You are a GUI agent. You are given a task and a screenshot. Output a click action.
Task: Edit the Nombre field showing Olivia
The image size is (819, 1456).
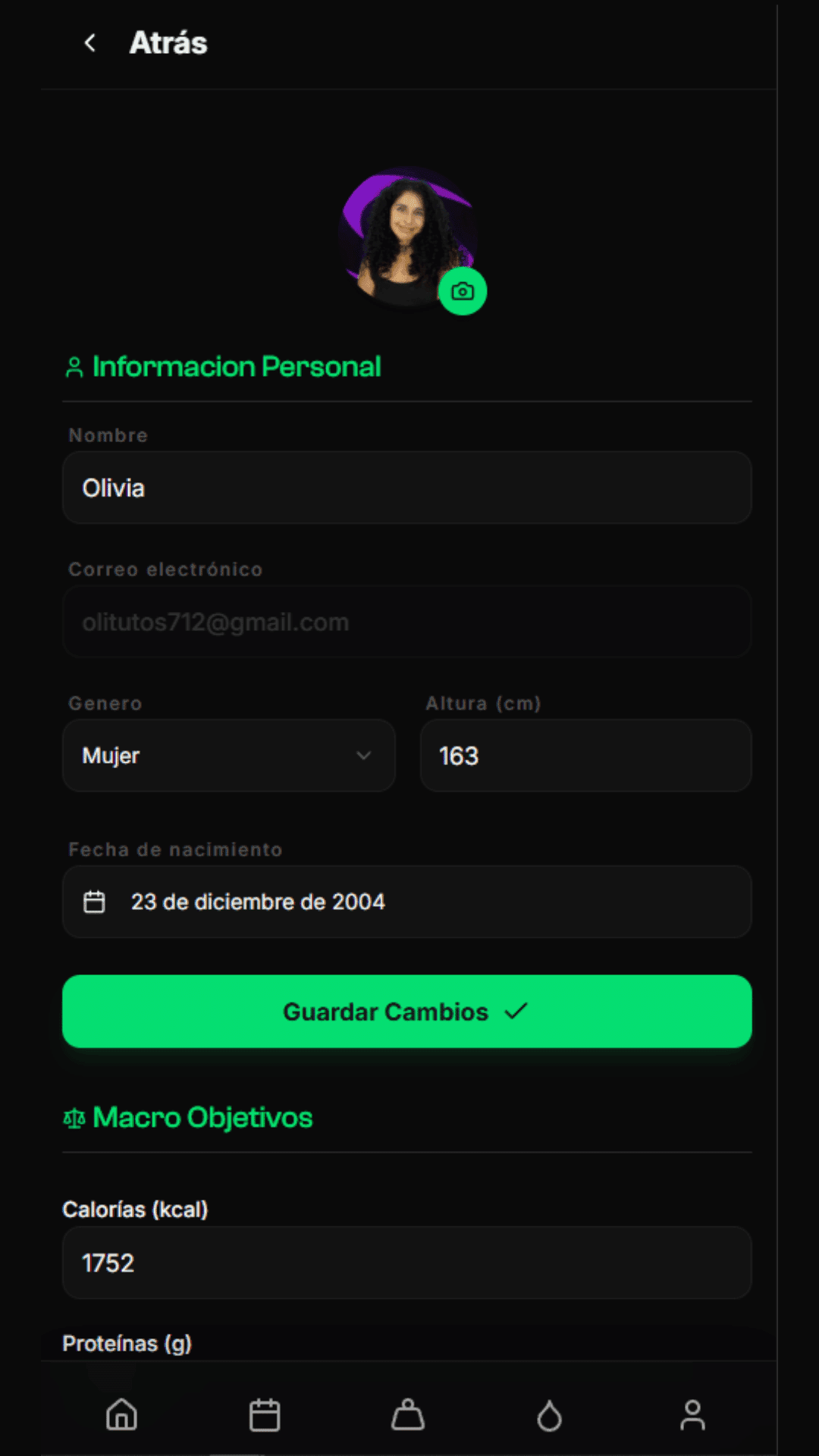(x=407, y=488)
